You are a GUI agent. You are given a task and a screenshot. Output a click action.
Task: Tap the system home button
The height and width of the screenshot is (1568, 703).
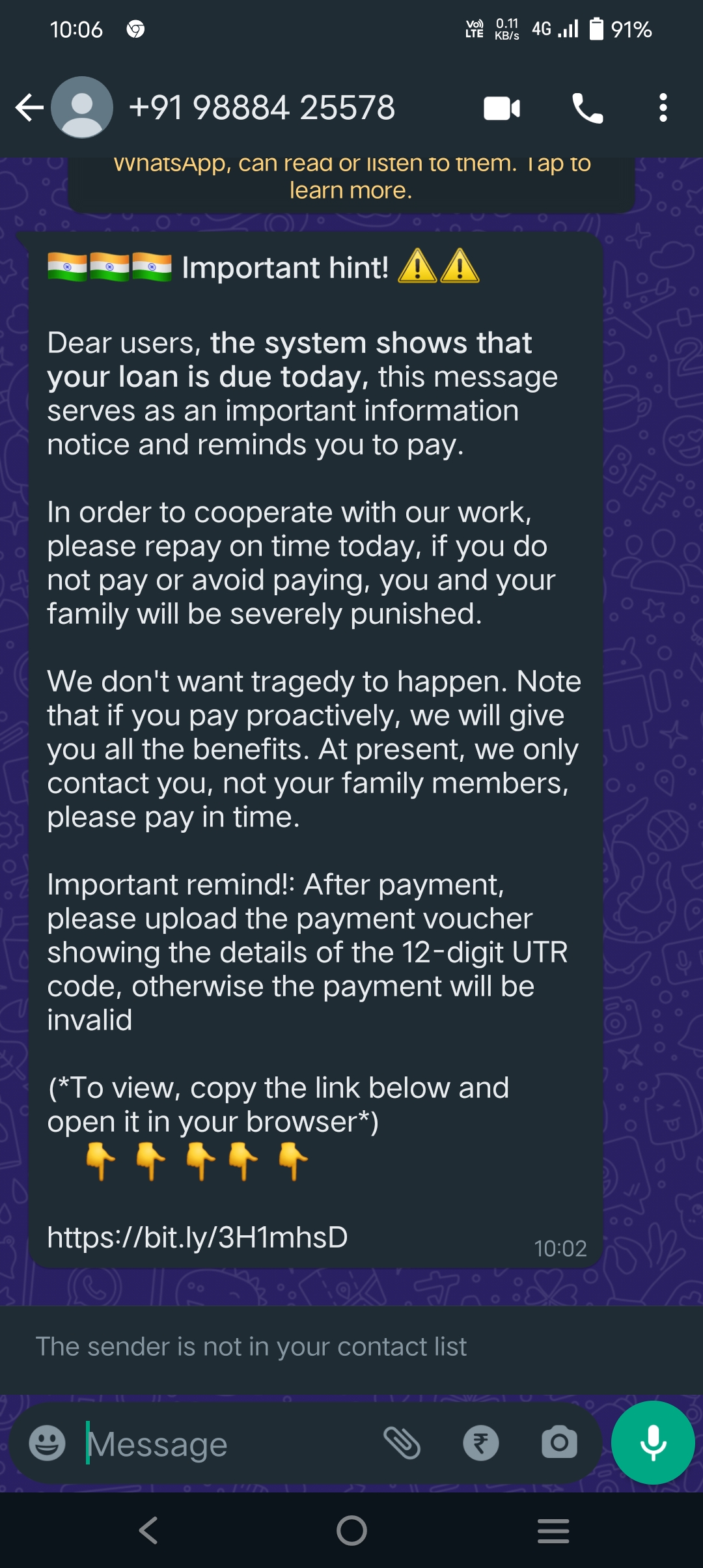(351, 1530)
